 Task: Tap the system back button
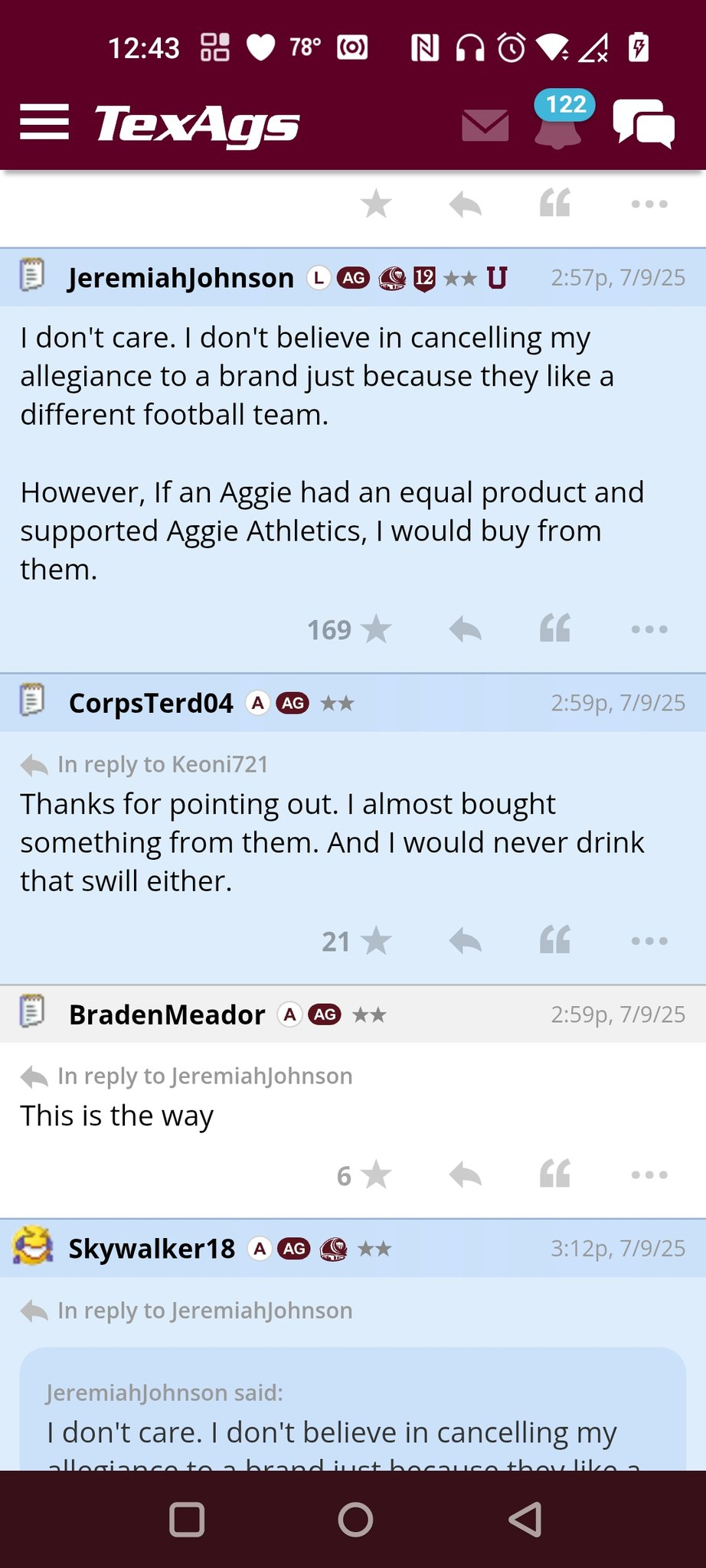coord(526,1519)
